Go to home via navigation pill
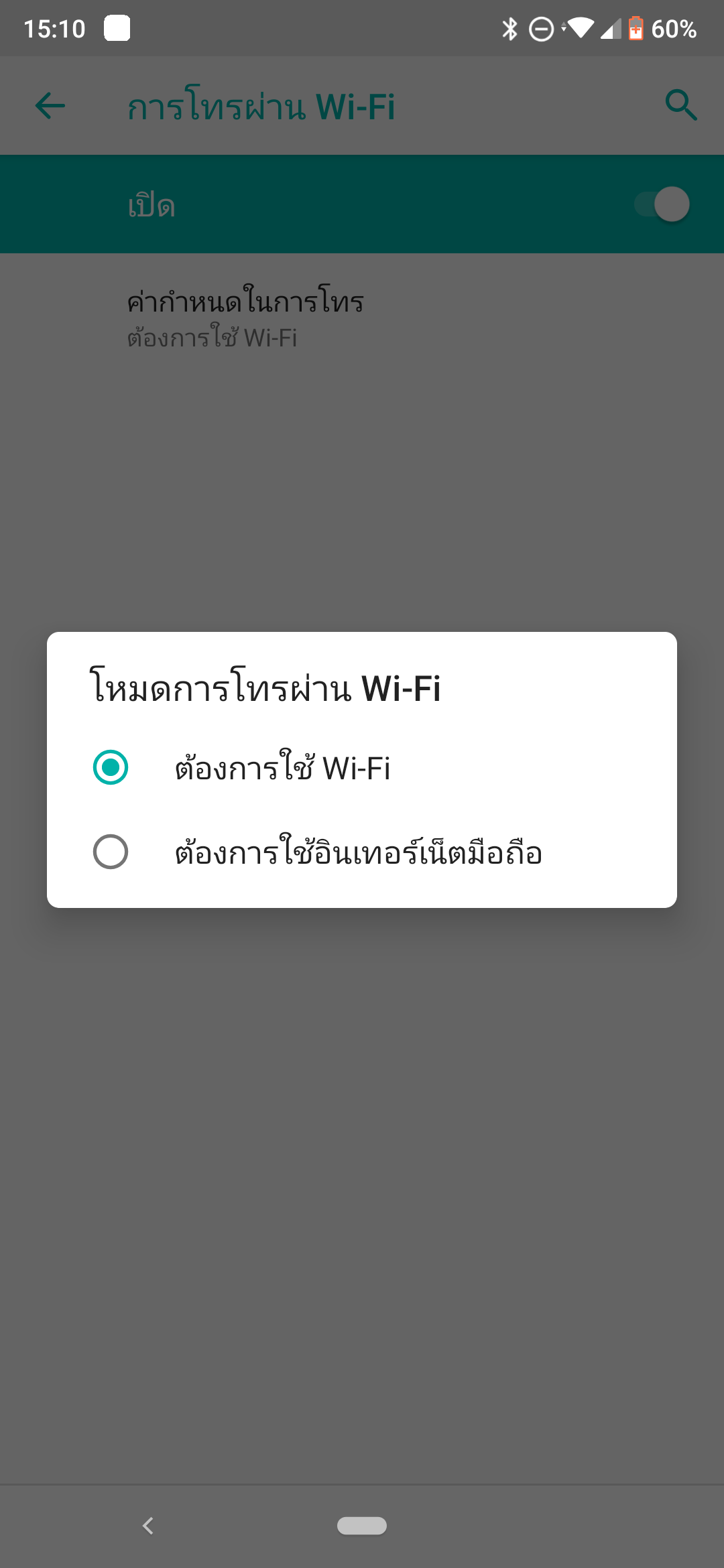The height and width of the screenshot is (1568, 724). pos(362,1526)
